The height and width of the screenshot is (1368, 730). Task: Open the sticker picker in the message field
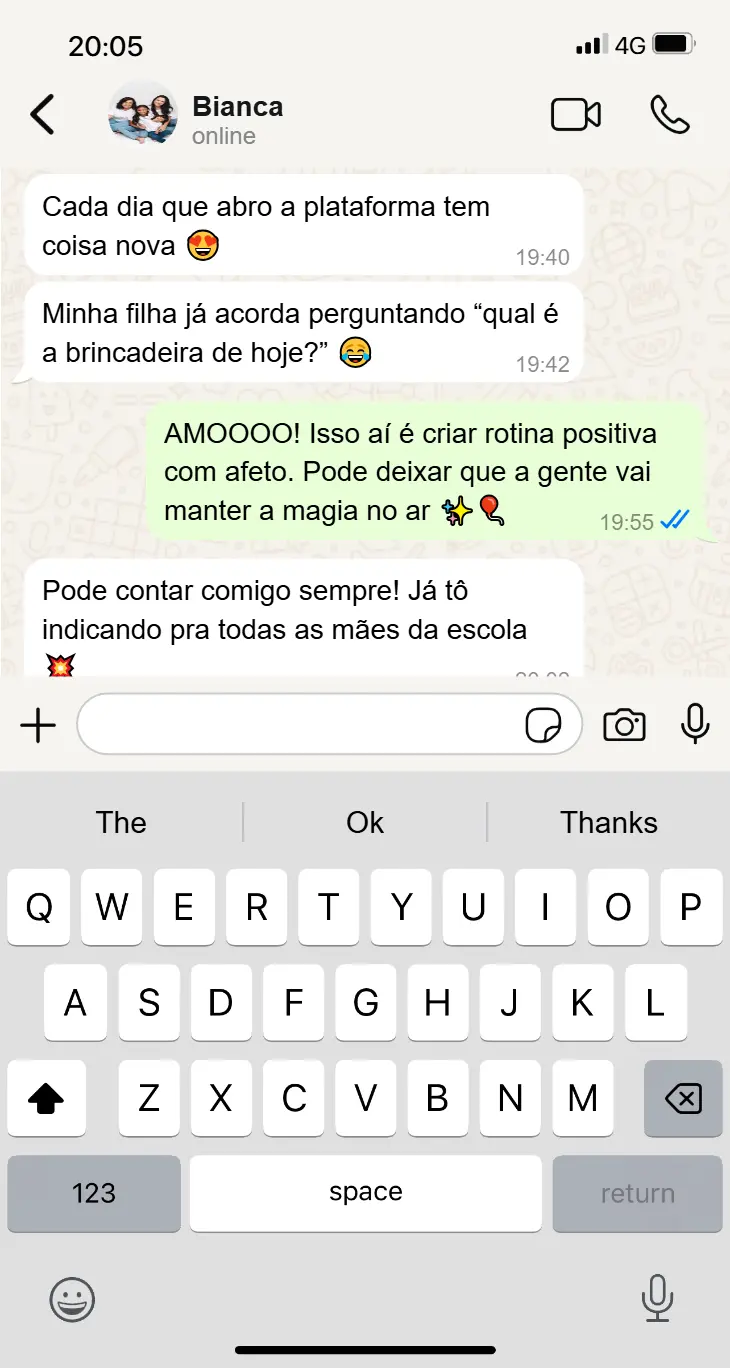545,724
